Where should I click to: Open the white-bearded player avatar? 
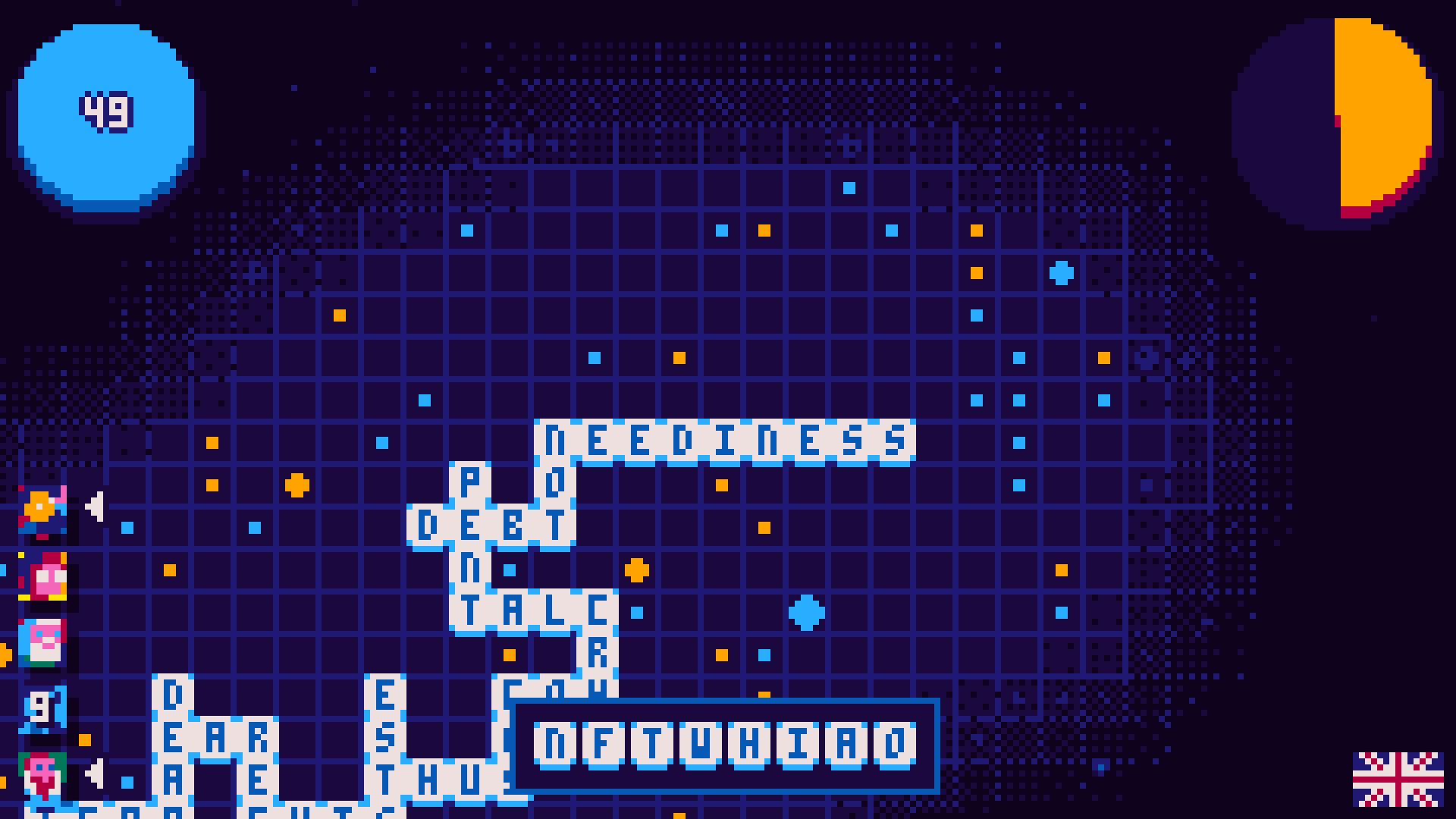(x=42, y=643)
